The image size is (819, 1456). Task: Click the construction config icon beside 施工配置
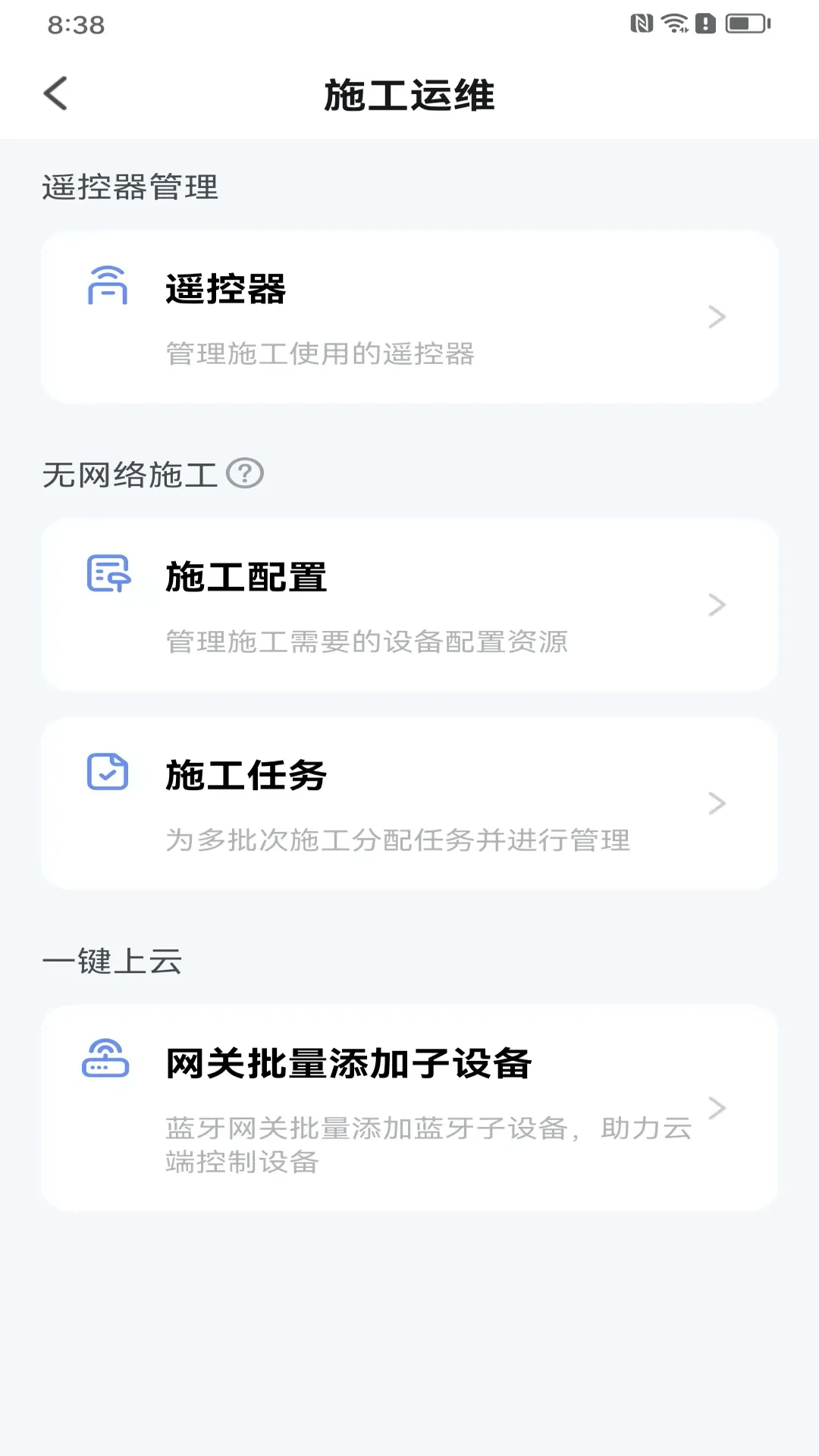(x=108, y=576)
